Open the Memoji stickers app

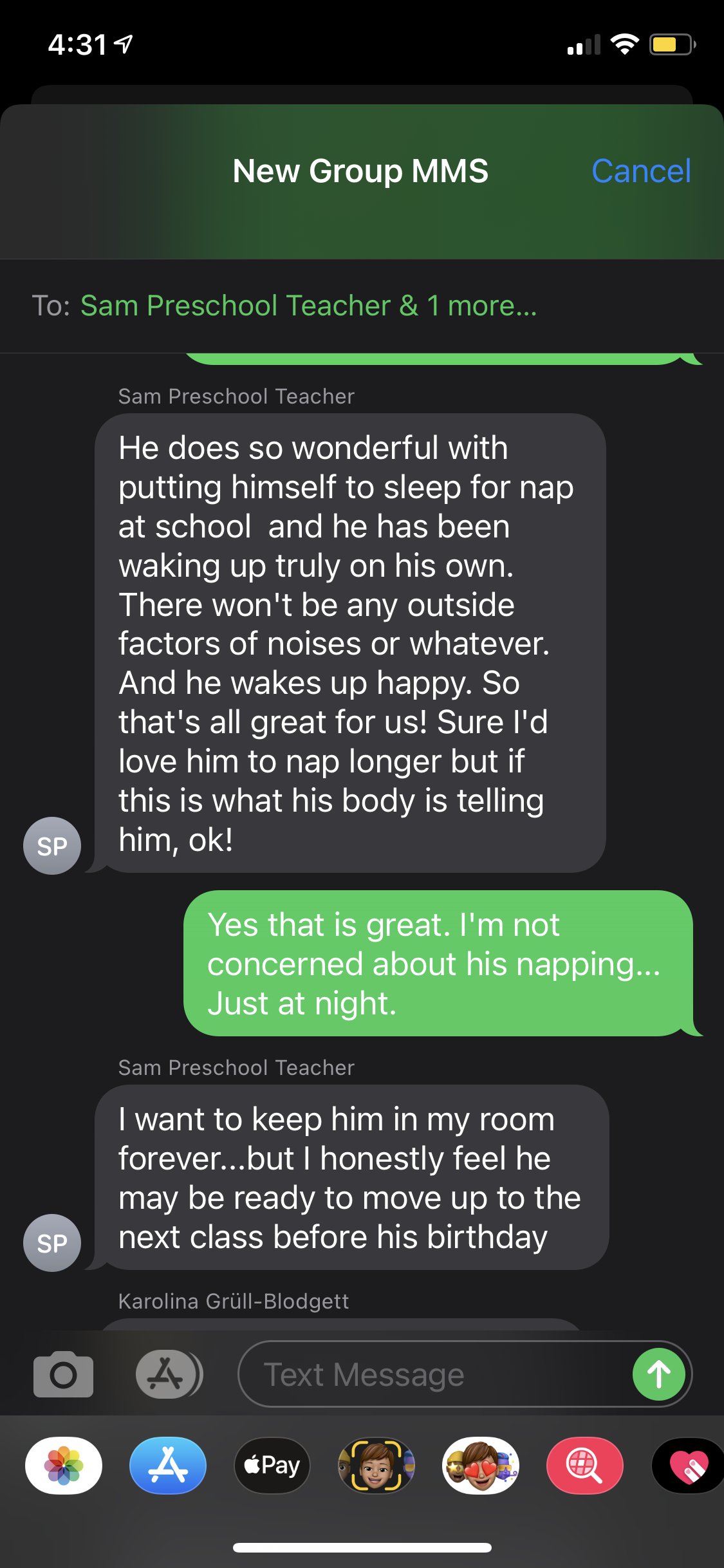481,1466
